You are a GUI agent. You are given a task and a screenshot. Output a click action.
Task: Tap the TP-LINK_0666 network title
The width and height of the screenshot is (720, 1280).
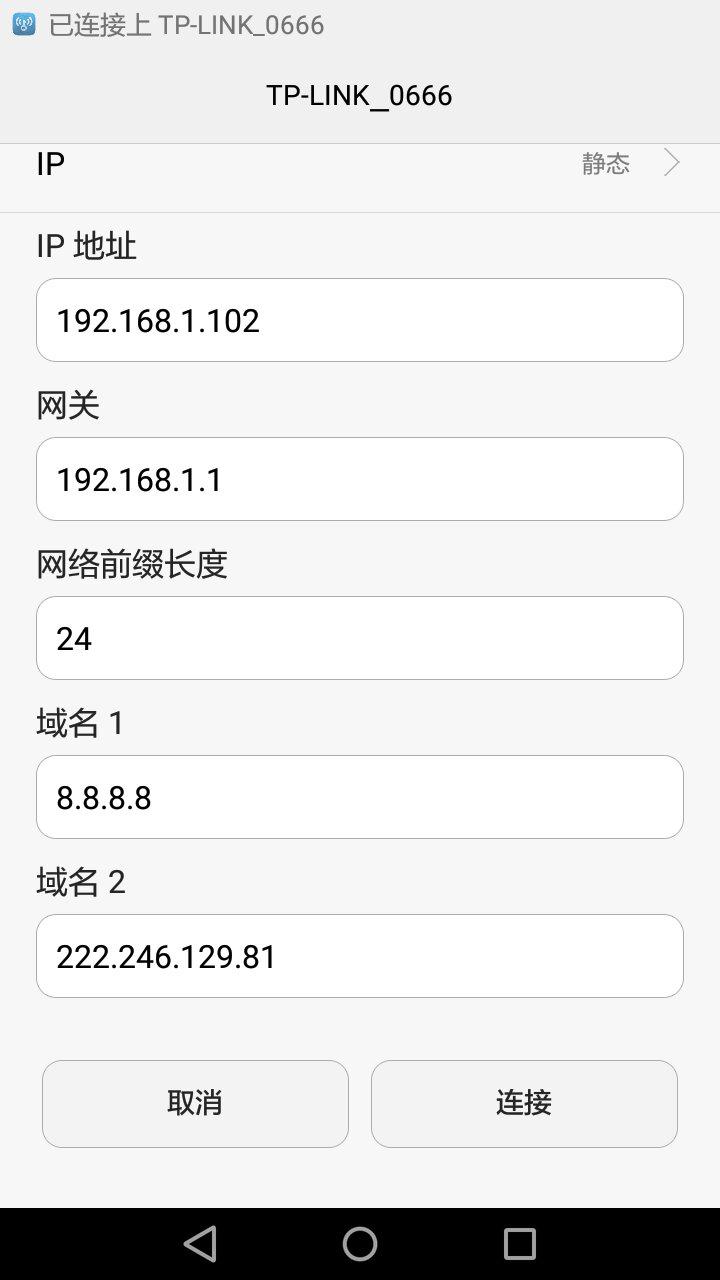pyautogui.click(x=360, y=94)
